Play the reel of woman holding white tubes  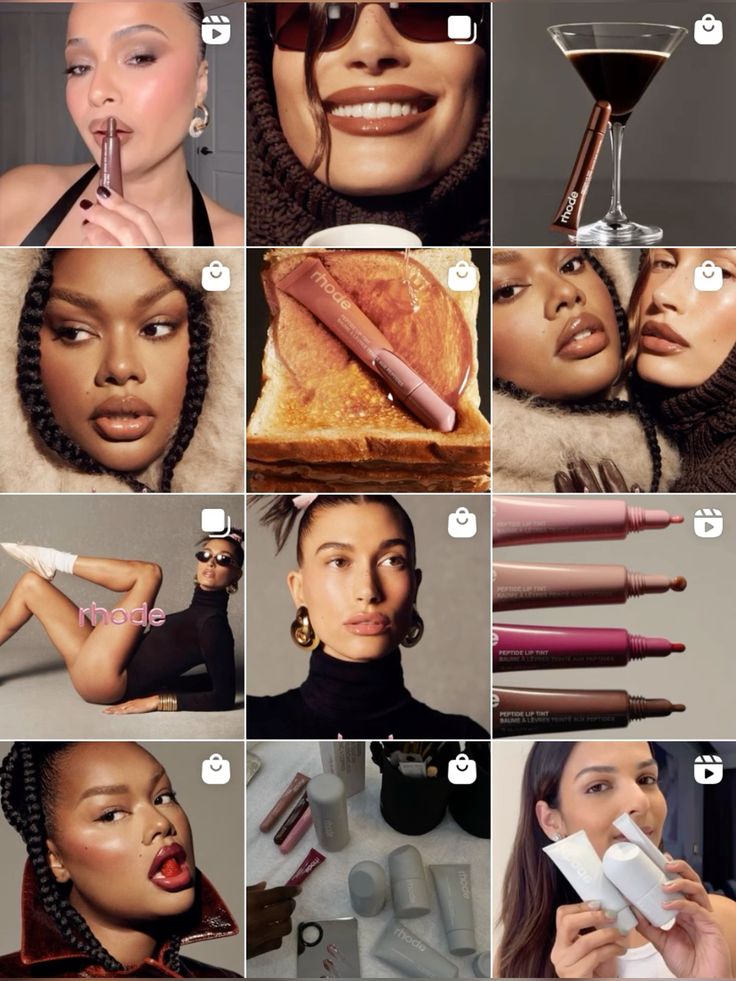(x=614, y=860)
